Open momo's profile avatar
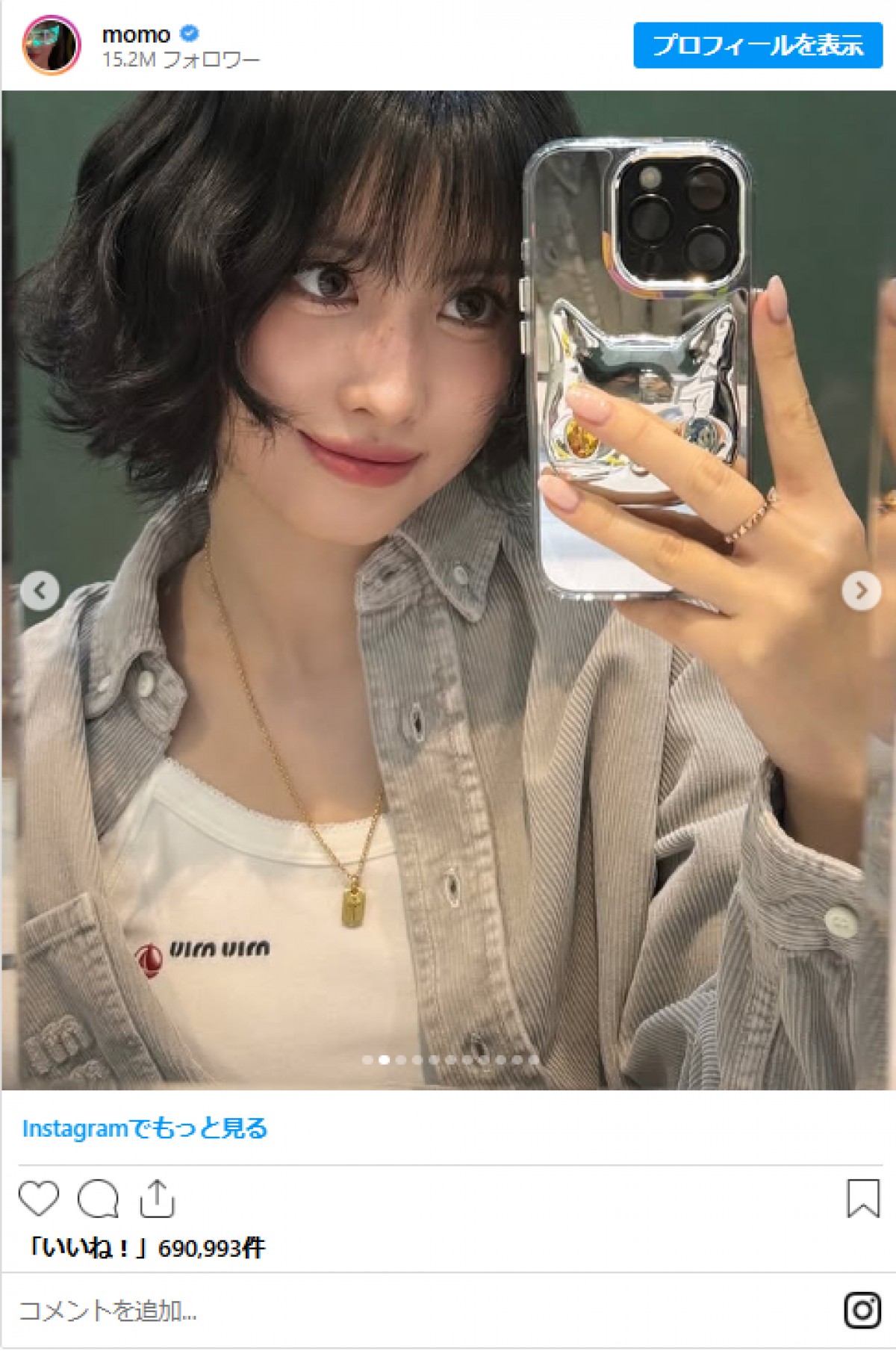The width and height of the screenshot is (896, 1351). 52,46
